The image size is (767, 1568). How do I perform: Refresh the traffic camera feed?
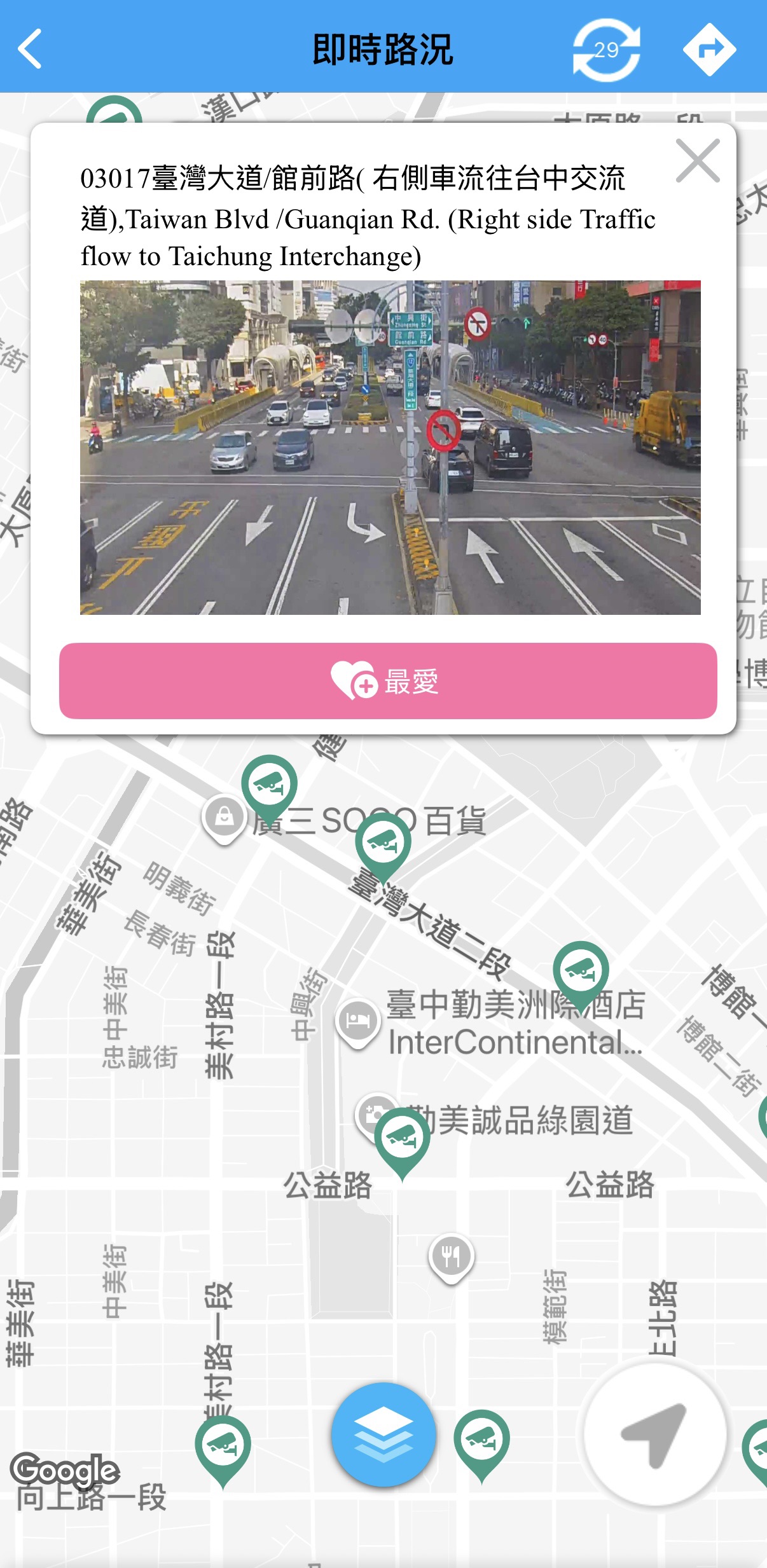click(x=605, y=50)
